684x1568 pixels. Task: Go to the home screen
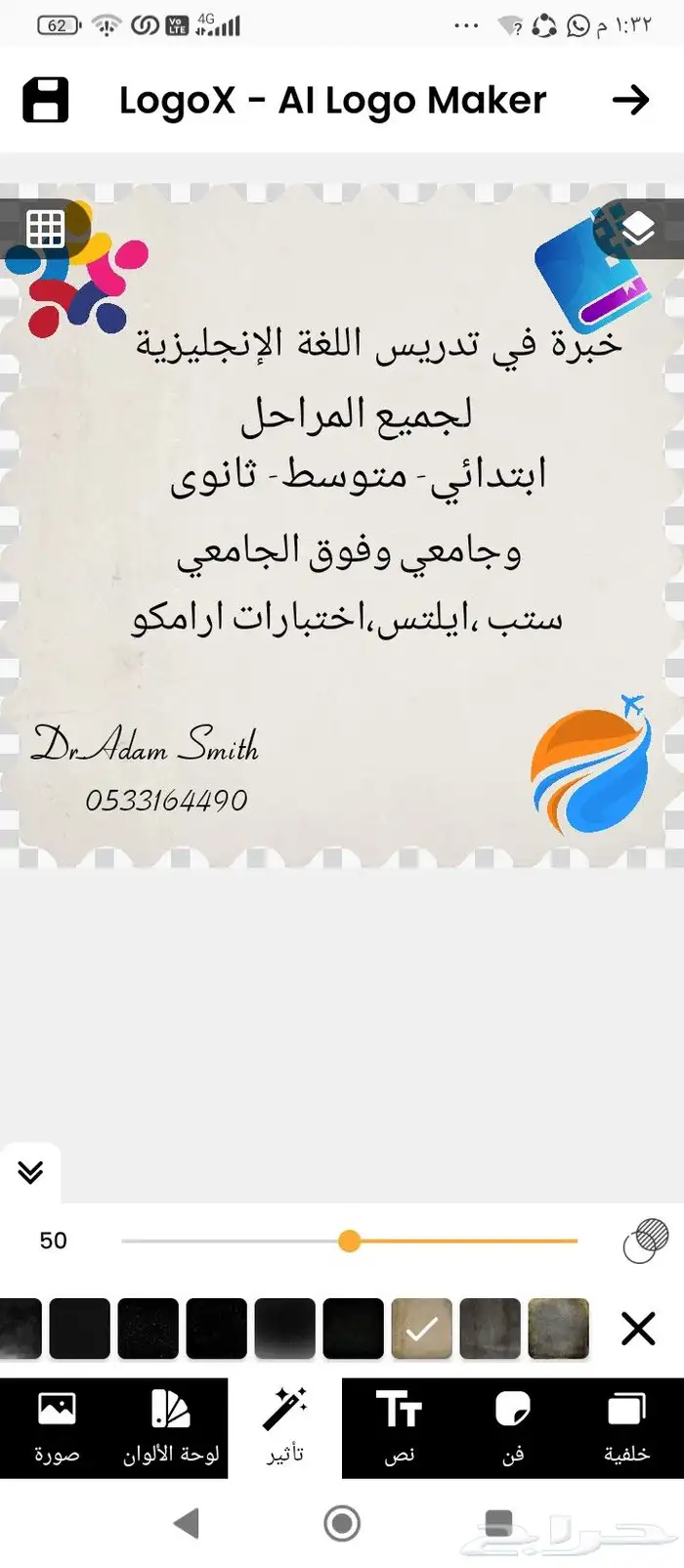tap(342, 1523)
